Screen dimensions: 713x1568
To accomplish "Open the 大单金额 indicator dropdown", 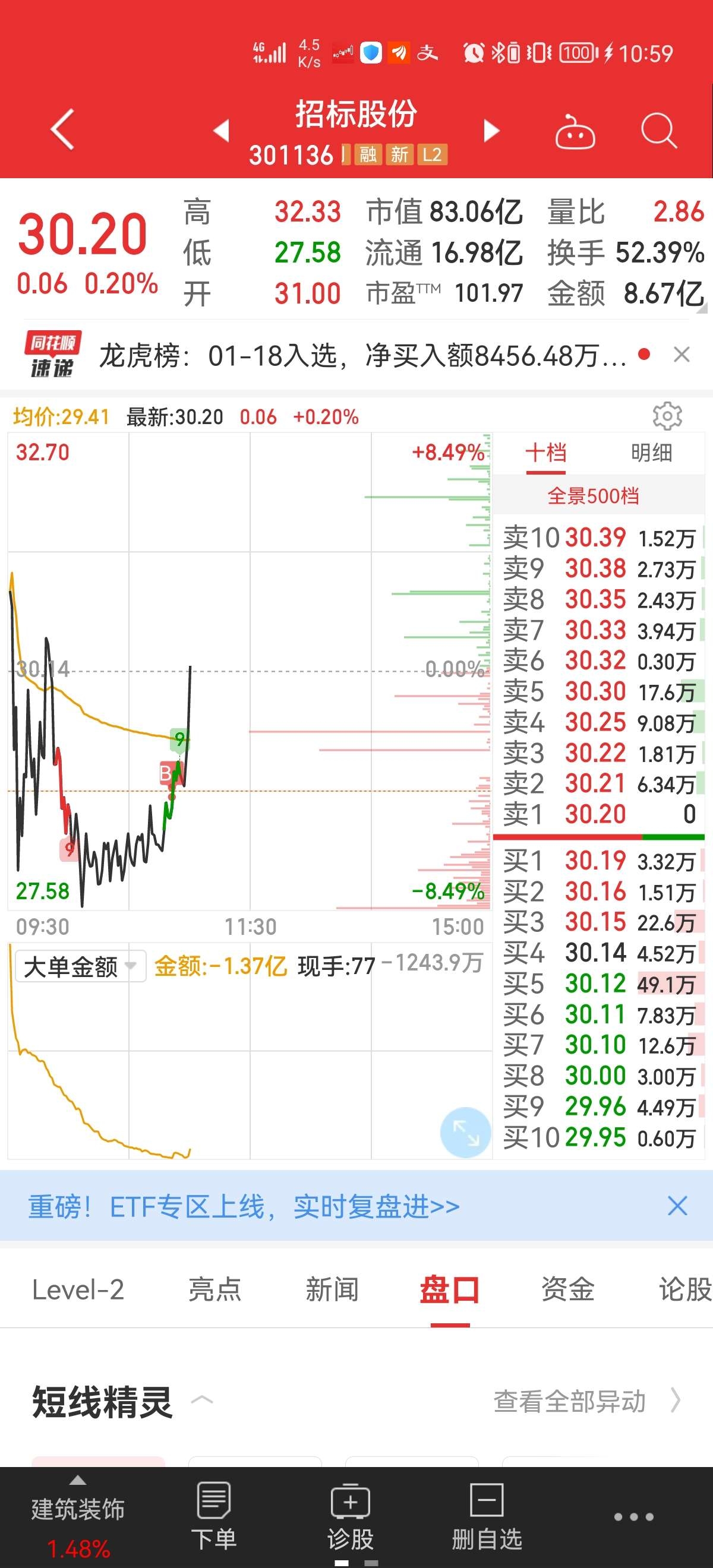I will coord(80,966).
